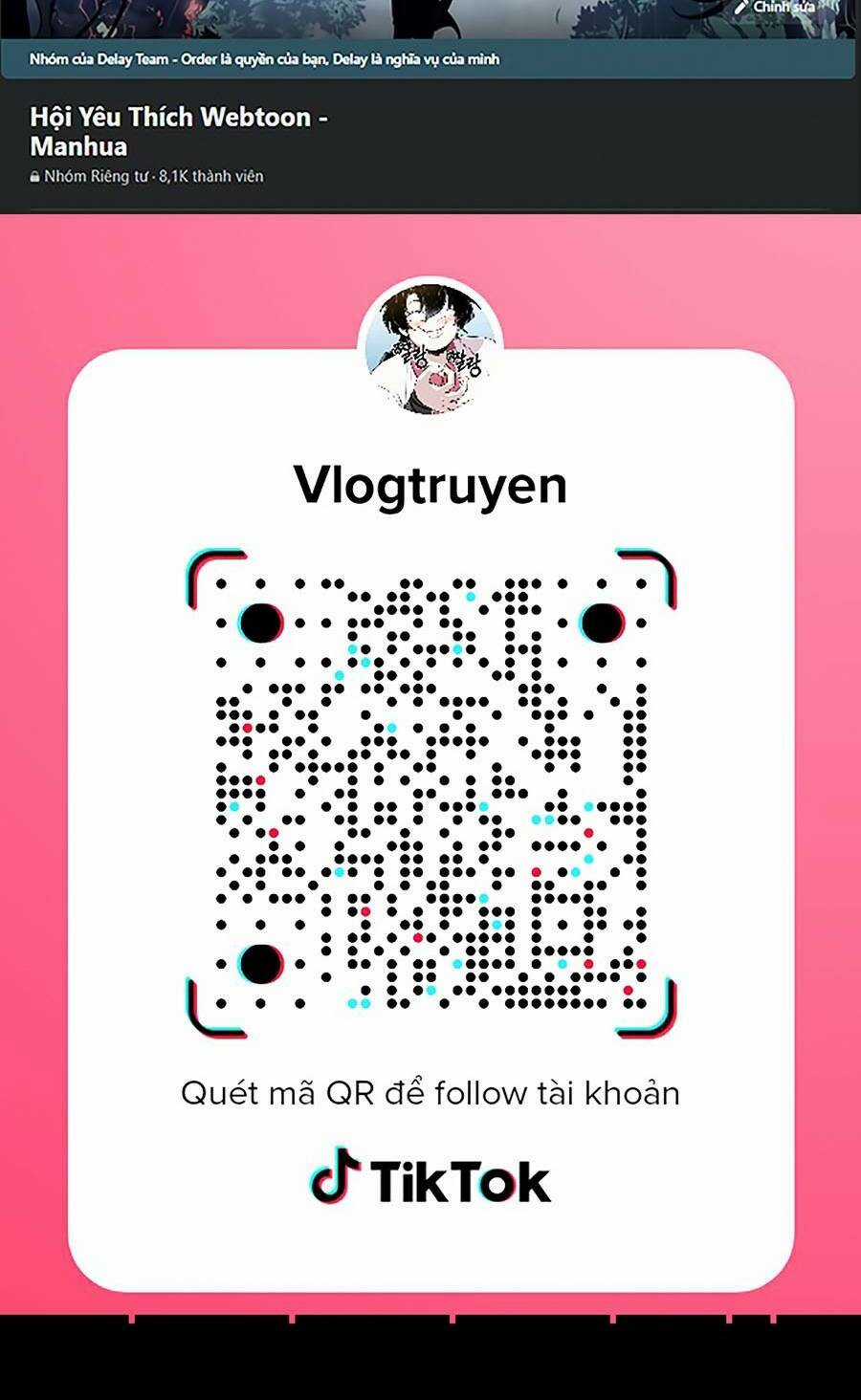Tap the Vlogtruyen profile avatar
This screenshot has width=861, height=1400.
point(430,346)
